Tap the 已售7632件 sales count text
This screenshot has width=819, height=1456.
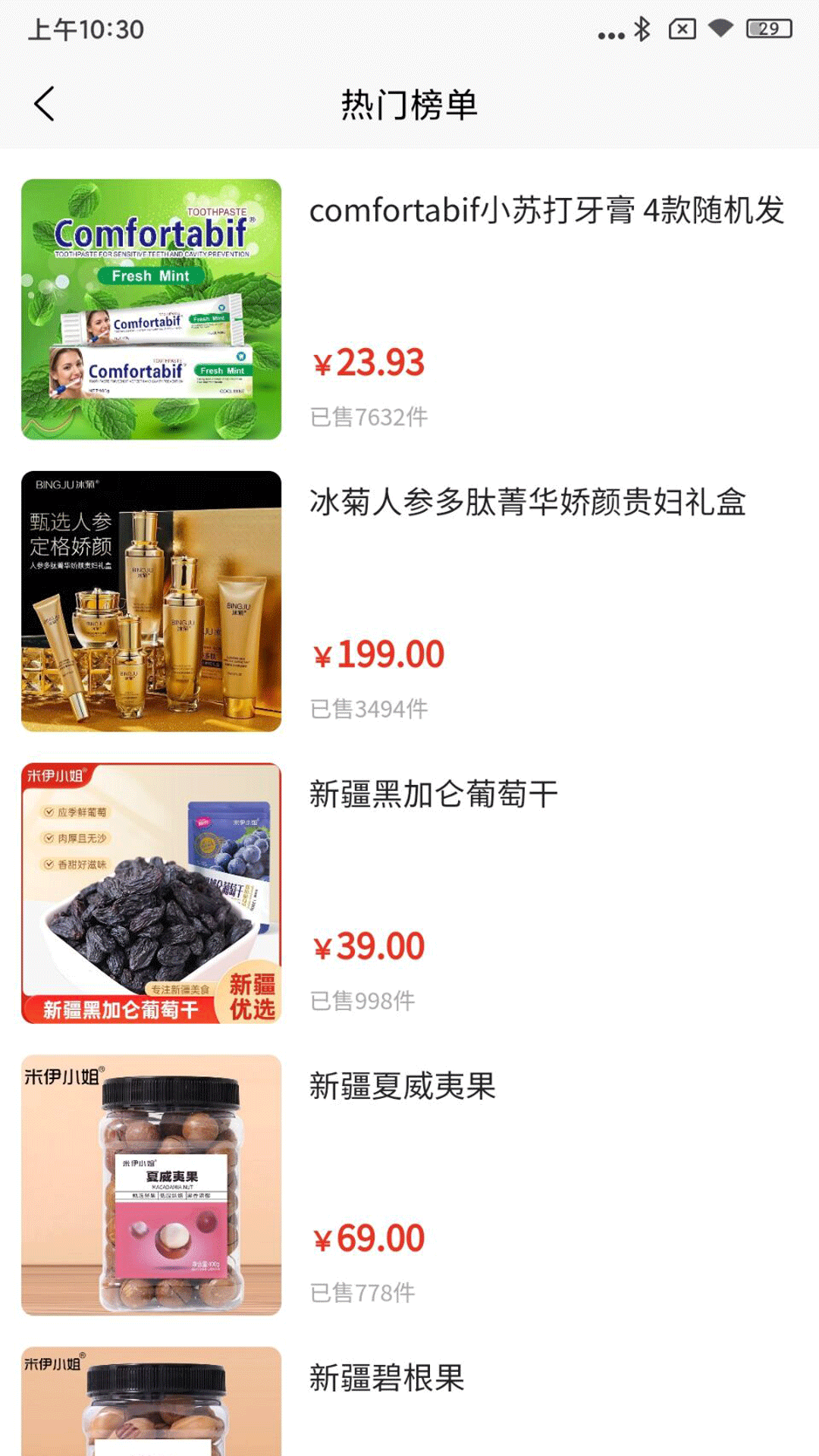tap(368, 415)
